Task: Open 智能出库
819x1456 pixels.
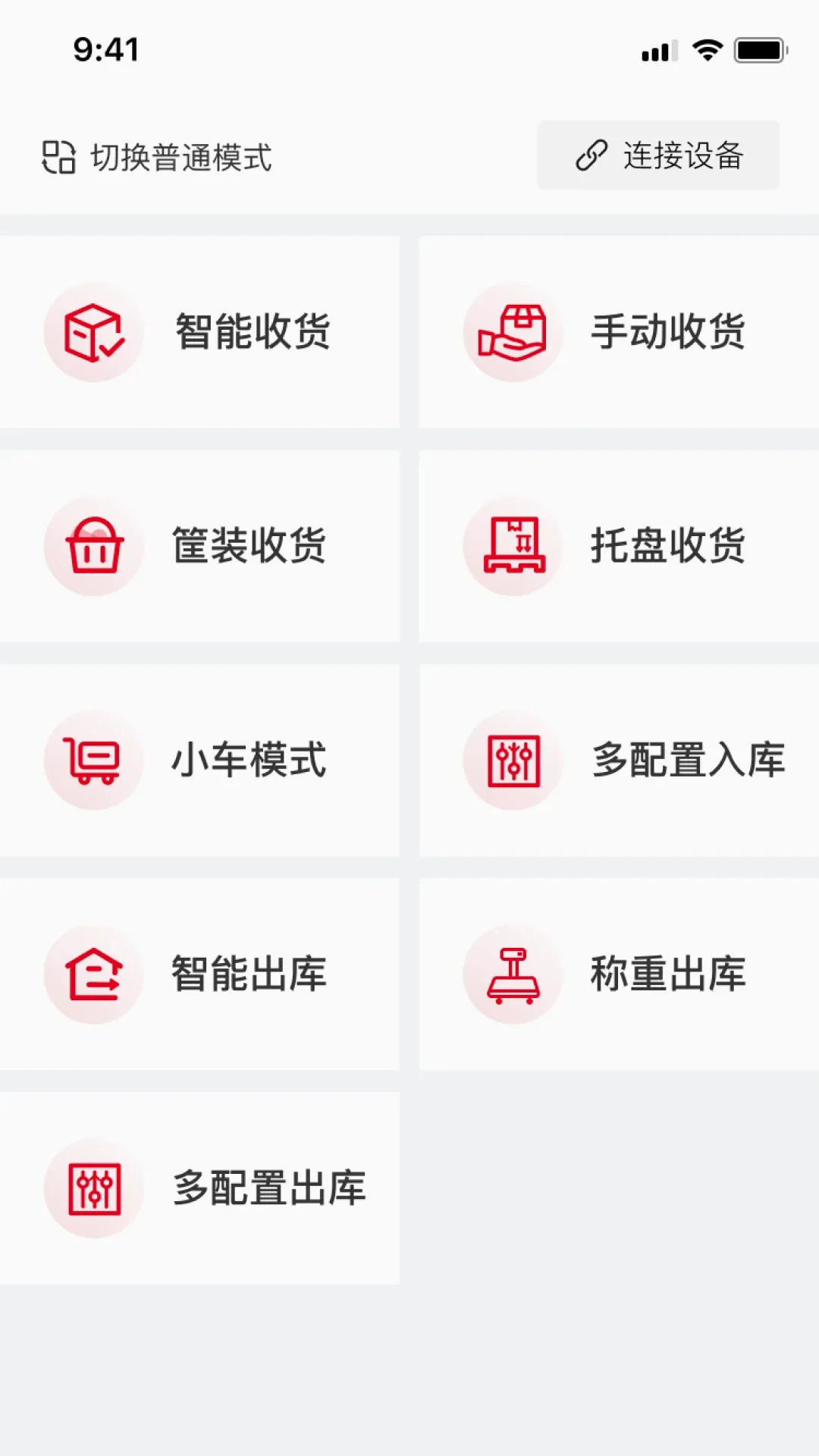Action: (x=199, y=974)
